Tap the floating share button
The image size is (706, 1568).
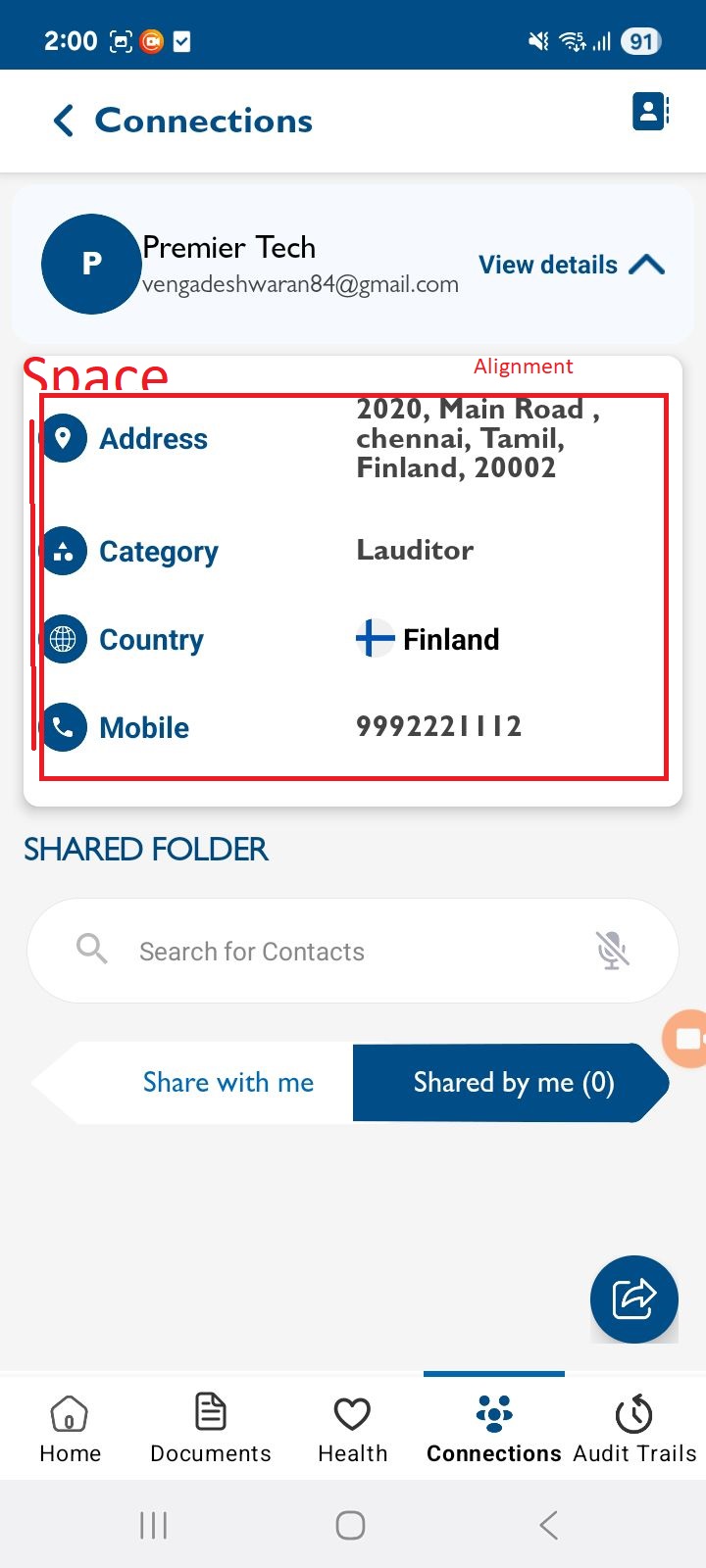coord(633,1298)
